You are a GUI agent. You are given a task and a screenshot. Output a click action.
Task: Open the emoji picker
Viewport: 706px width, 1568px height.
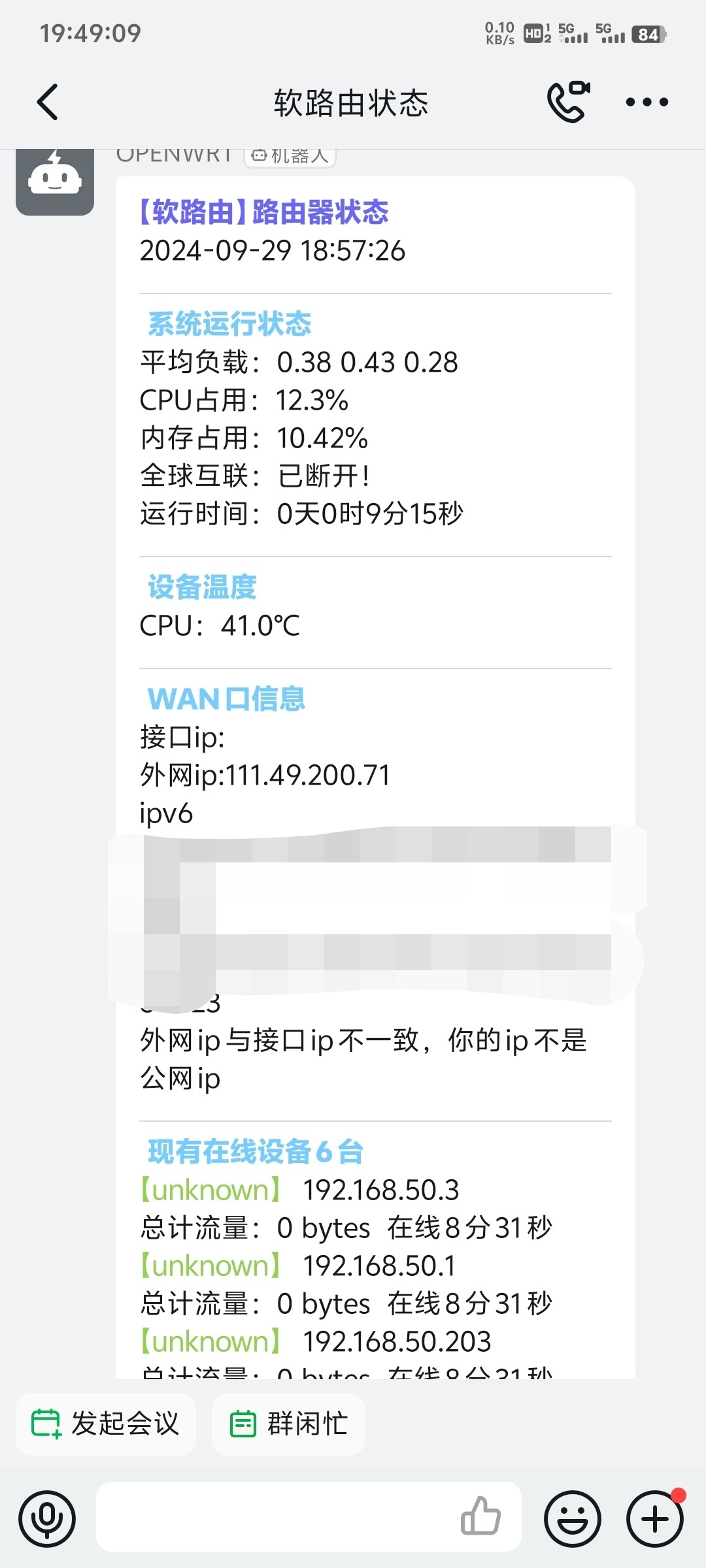tap(573, 1519)
